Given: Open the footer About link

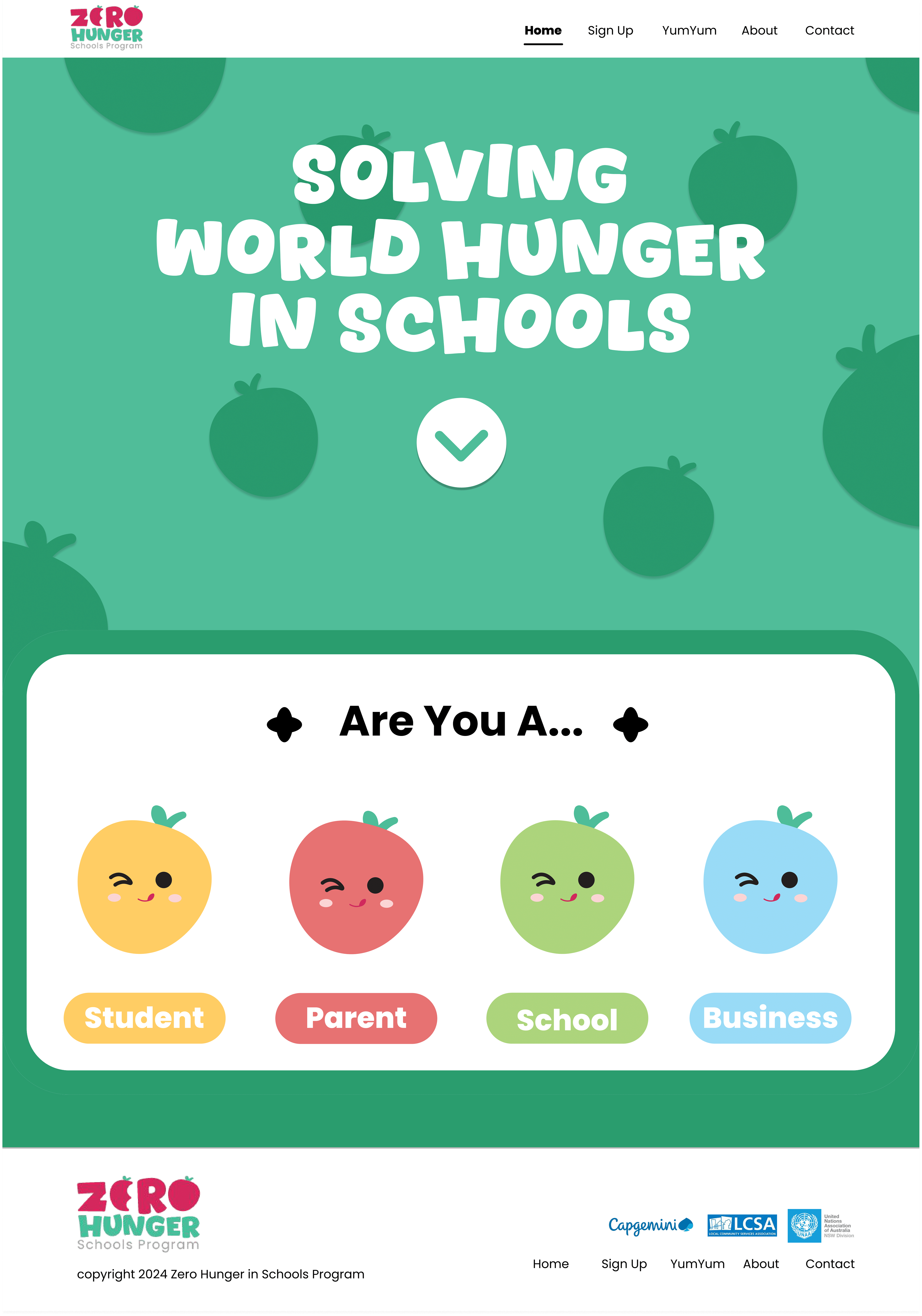Looking at the screenshot, I should [760, 1264].
